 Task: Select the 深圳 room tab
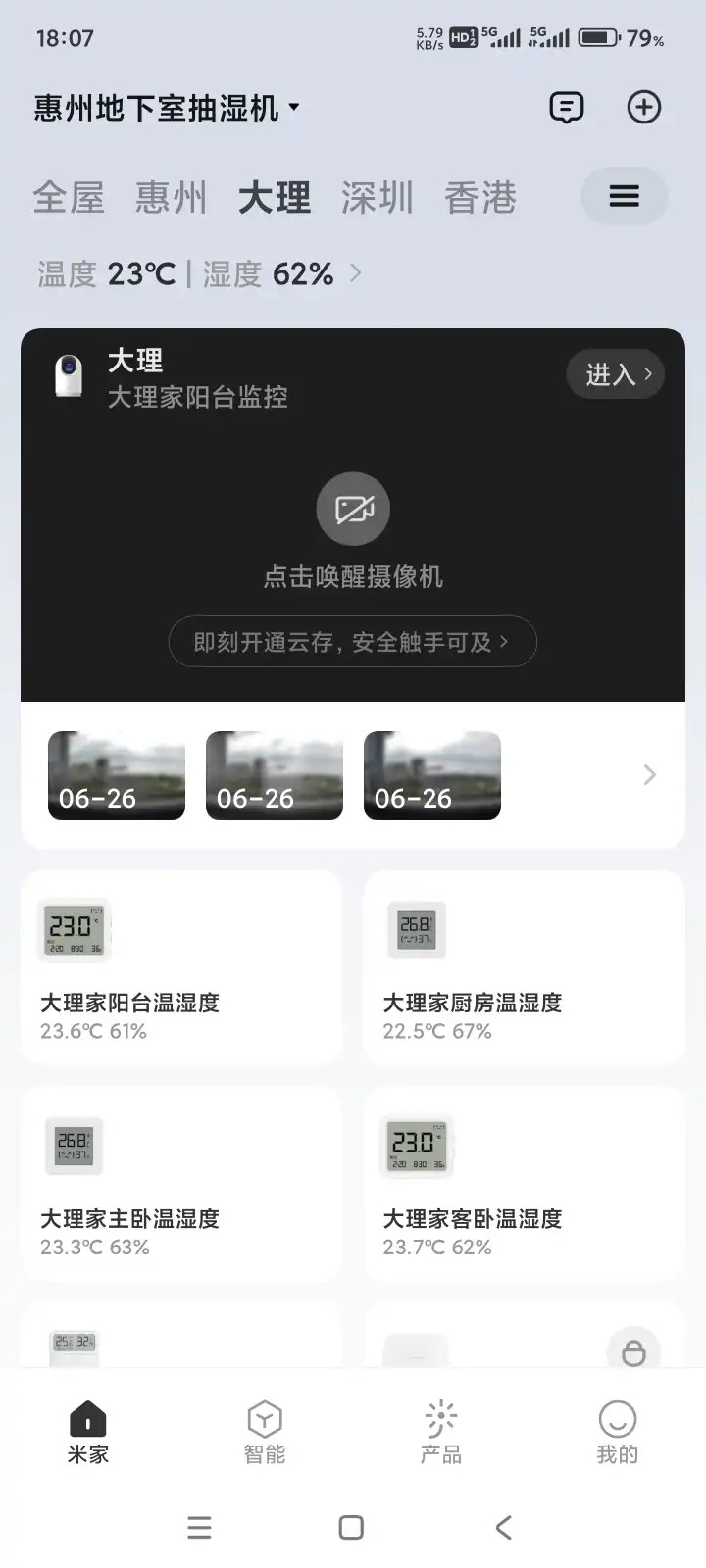378,198
